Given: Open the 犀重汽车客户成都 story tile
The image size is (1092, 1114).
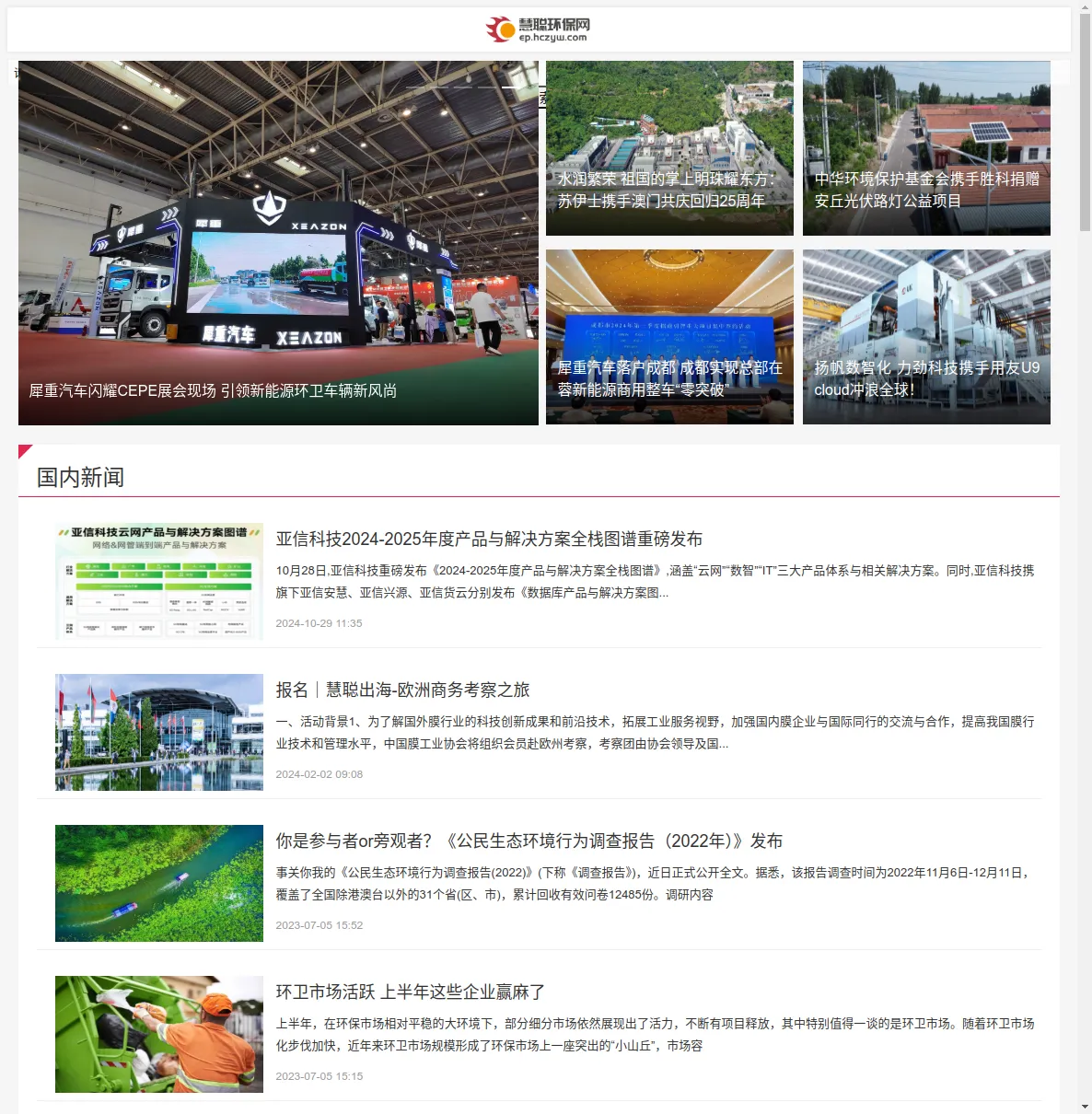Looking at the screenshot, I should coord(669,337).
